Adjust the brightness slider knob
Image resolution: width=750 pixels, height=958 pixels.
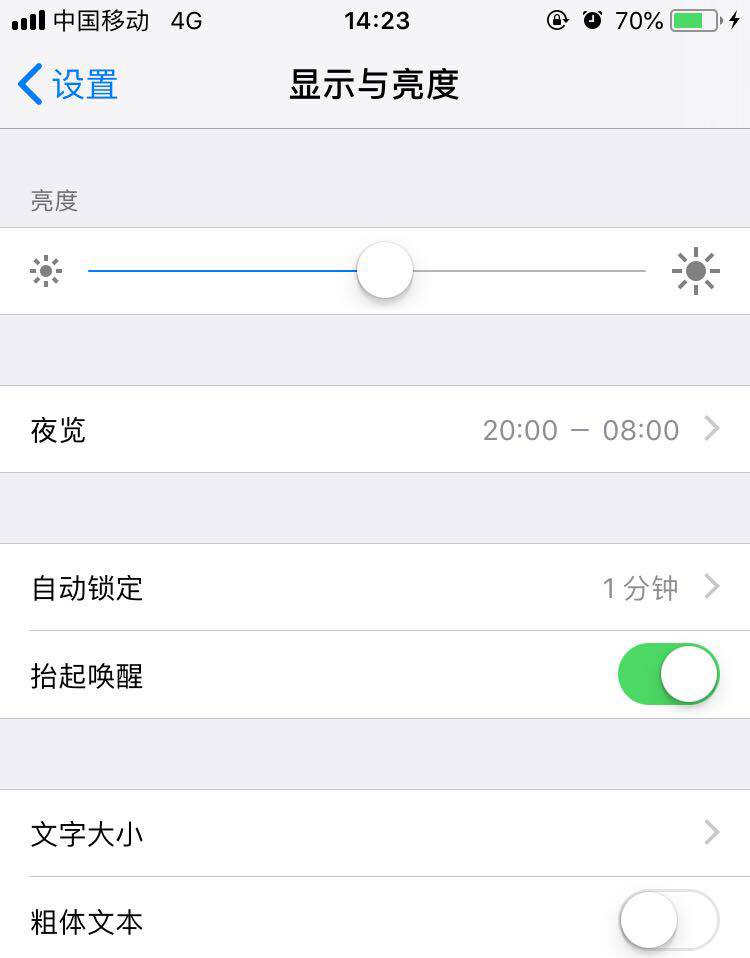pos(384,270)
